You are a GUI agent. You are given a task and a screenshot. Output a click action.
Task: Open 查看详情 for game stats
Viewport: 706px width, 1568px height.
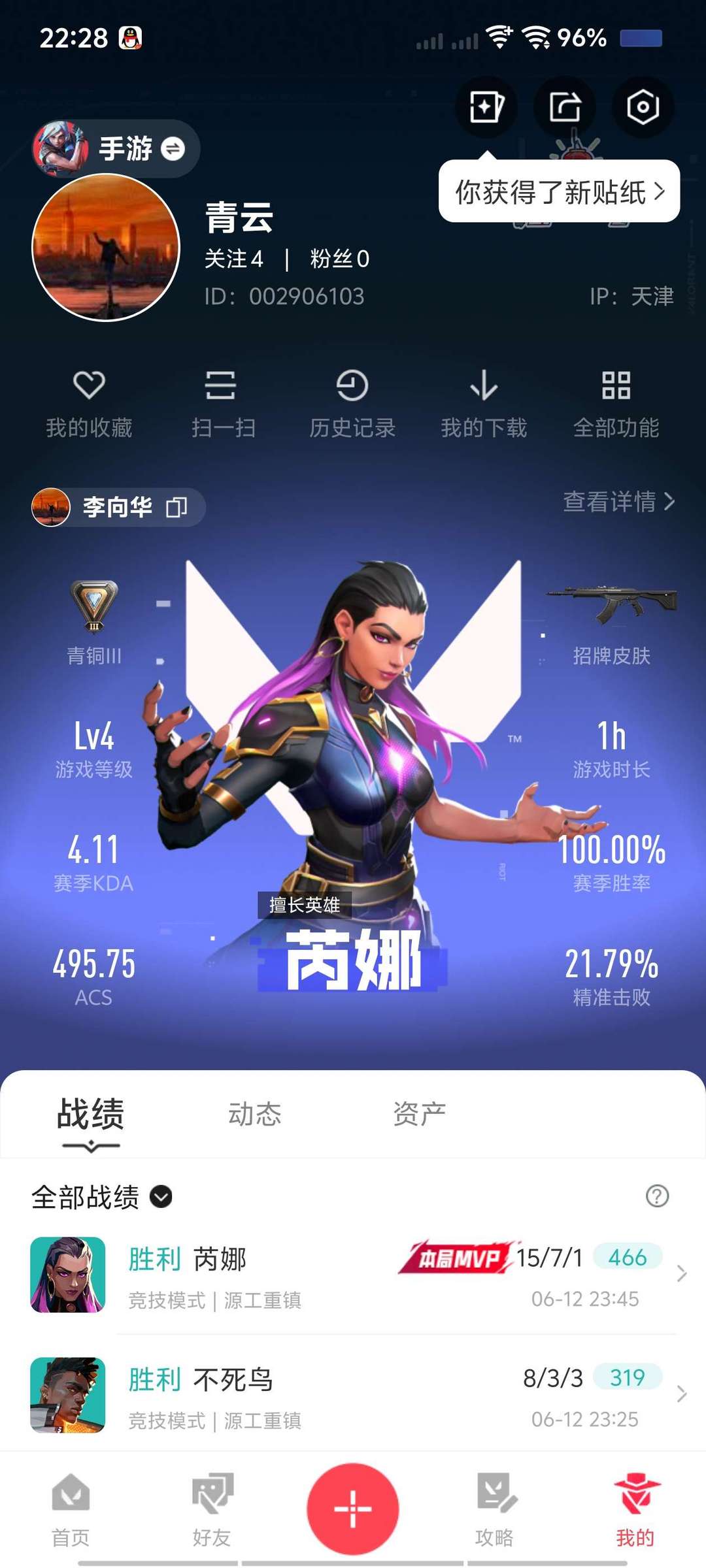pos(619,502)
